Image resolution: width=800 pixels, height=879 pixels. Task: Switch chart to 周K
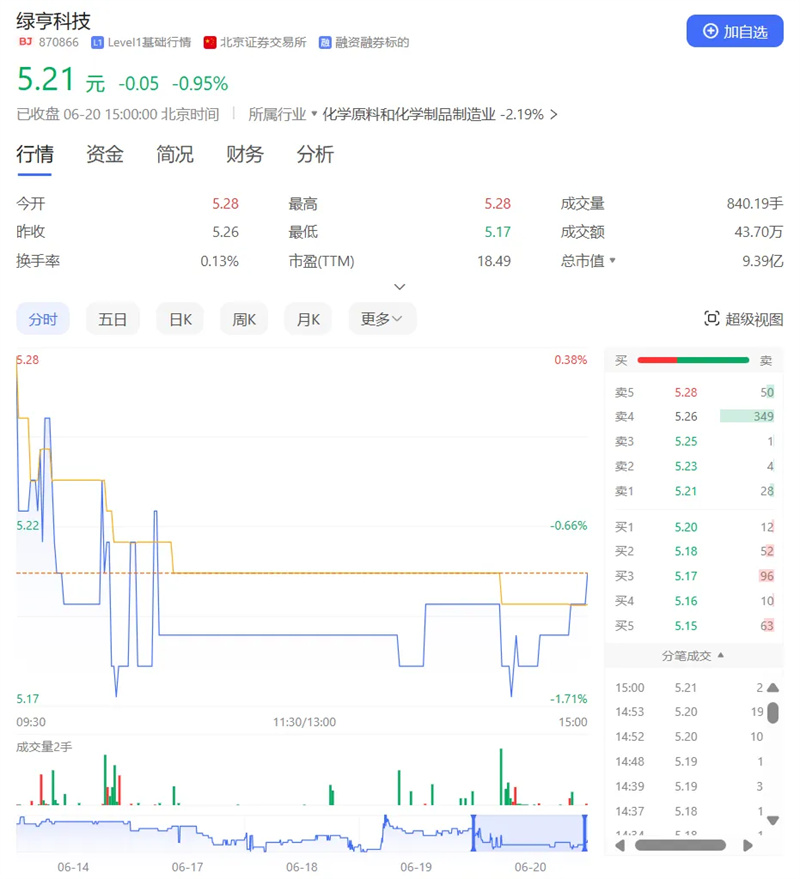245,319
